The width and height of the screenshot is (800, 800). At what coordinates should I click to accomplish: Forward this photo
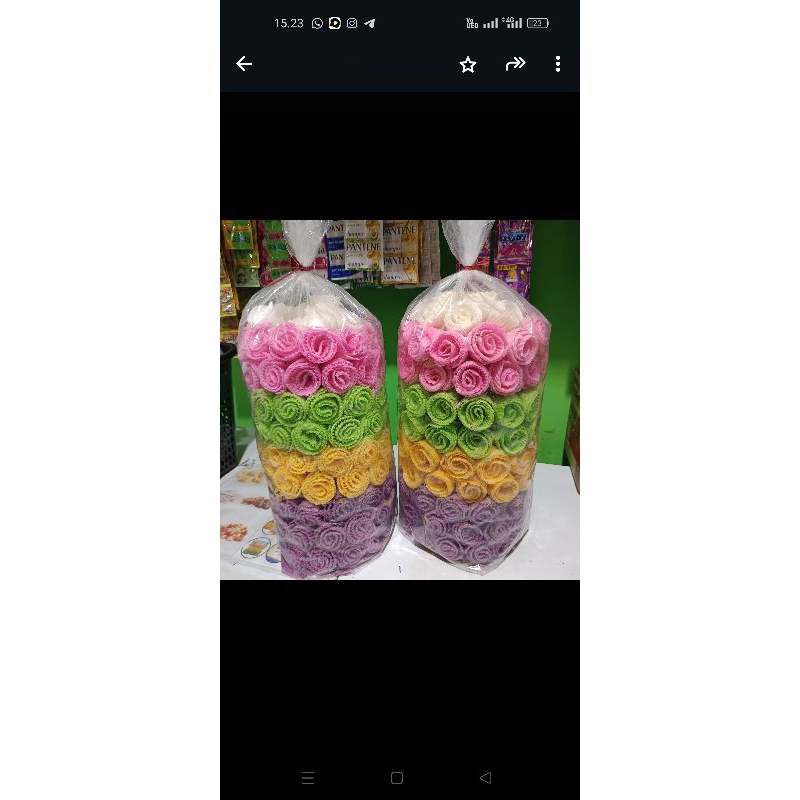[515, 64]
